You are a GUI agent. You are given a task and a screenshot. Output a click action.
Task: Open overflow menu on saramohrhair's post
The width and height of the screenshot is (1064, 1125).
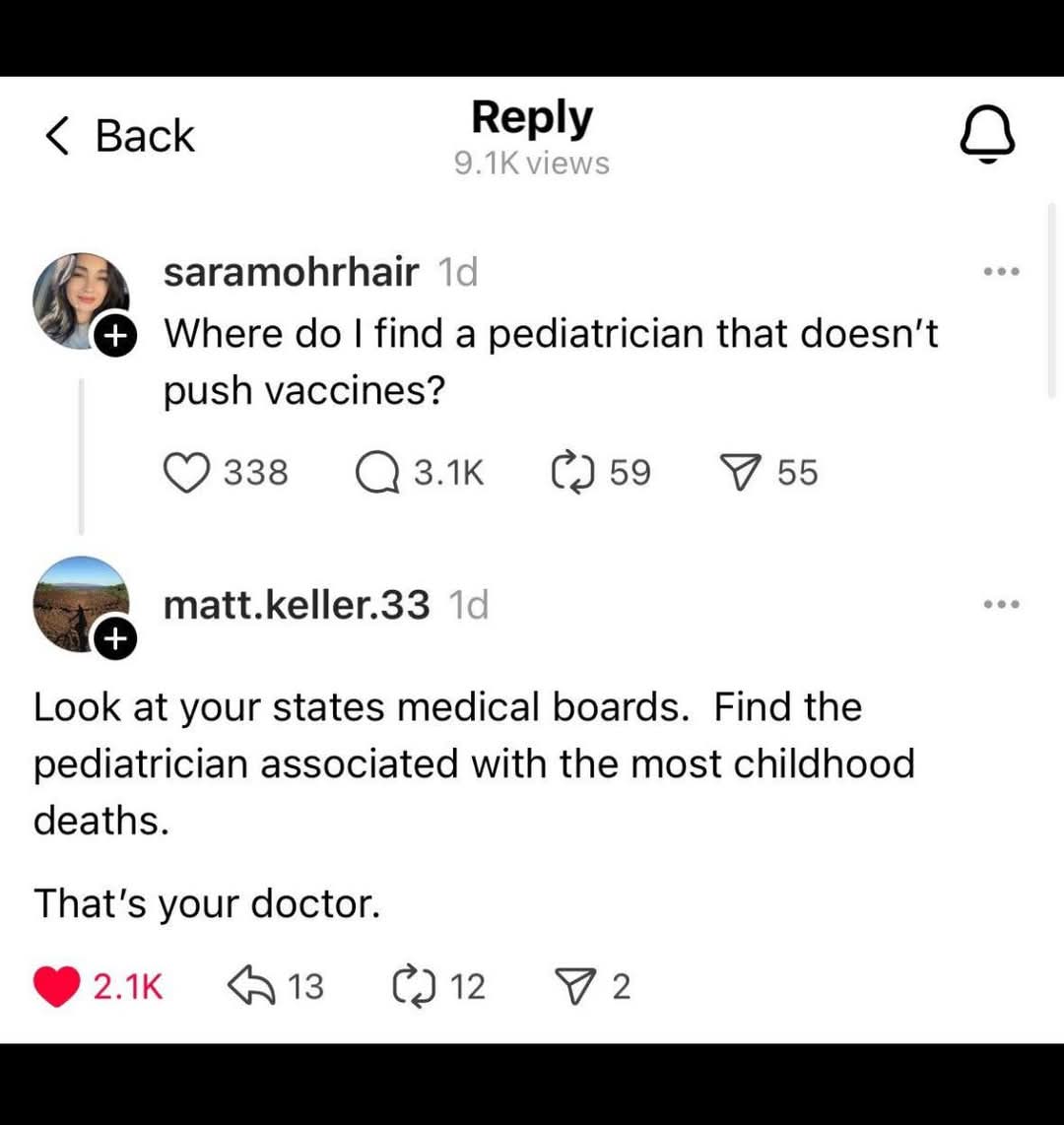tap(1002, 271)
